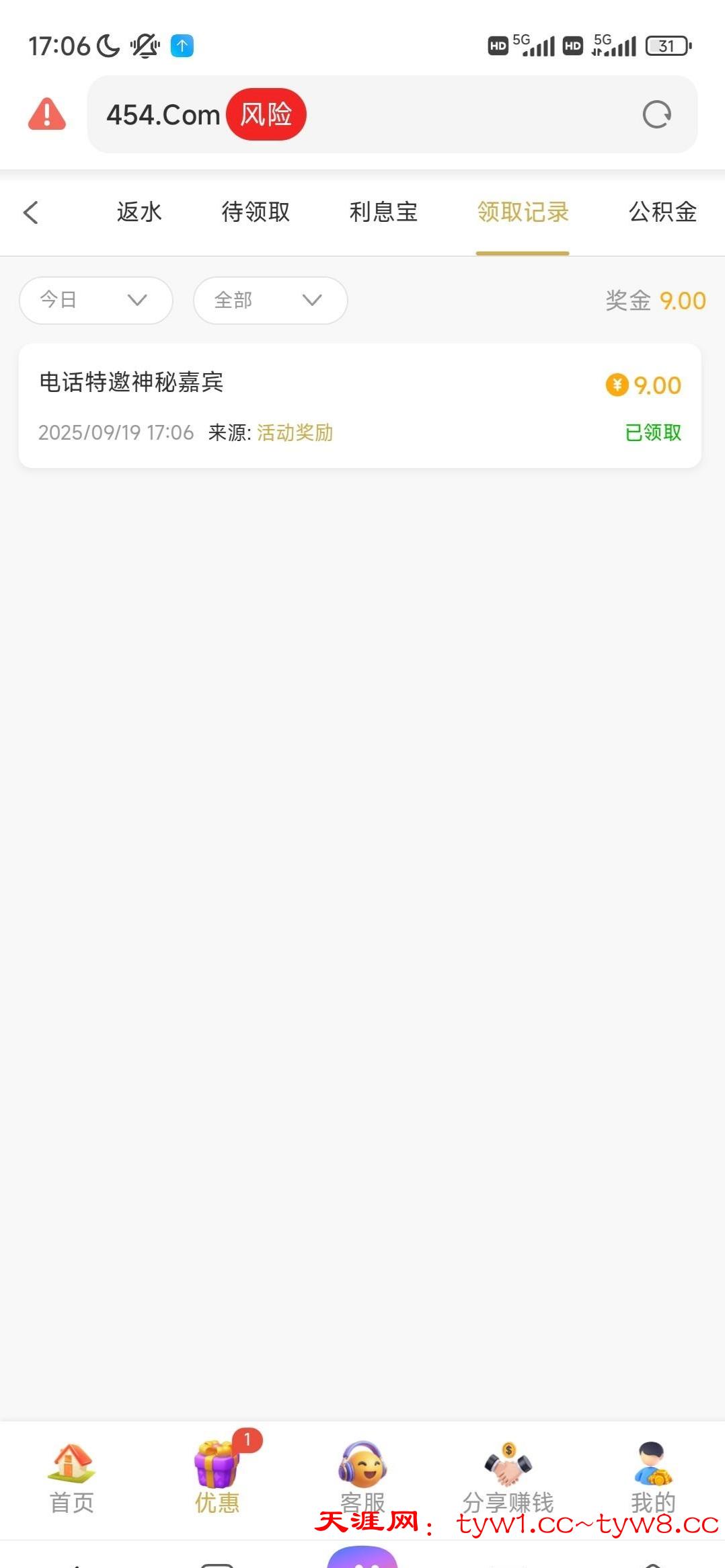This screenshot has width=725, height=1568.
Task: Open the 待领取 tab
Action: pos(256,212)
